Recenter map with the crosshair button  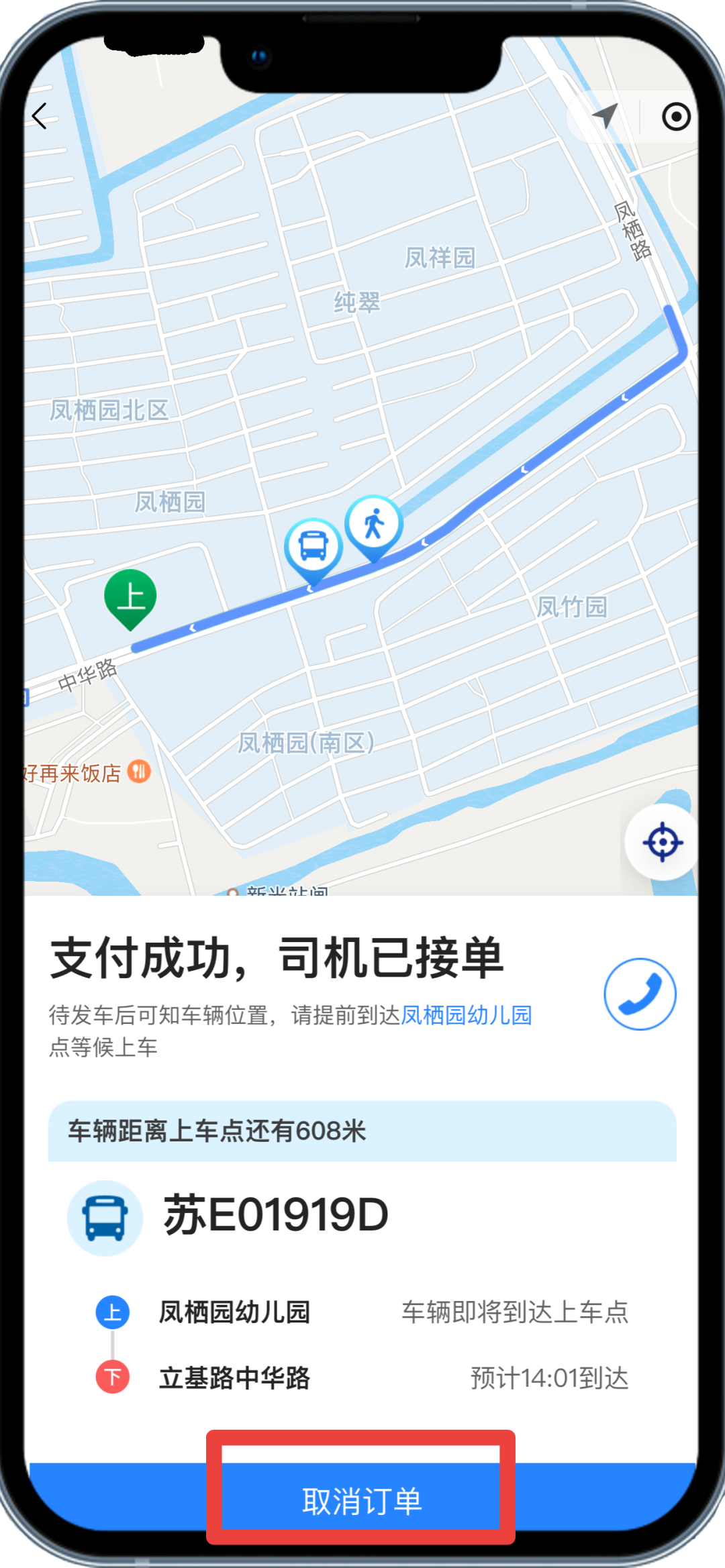click(x=663, y=841)
